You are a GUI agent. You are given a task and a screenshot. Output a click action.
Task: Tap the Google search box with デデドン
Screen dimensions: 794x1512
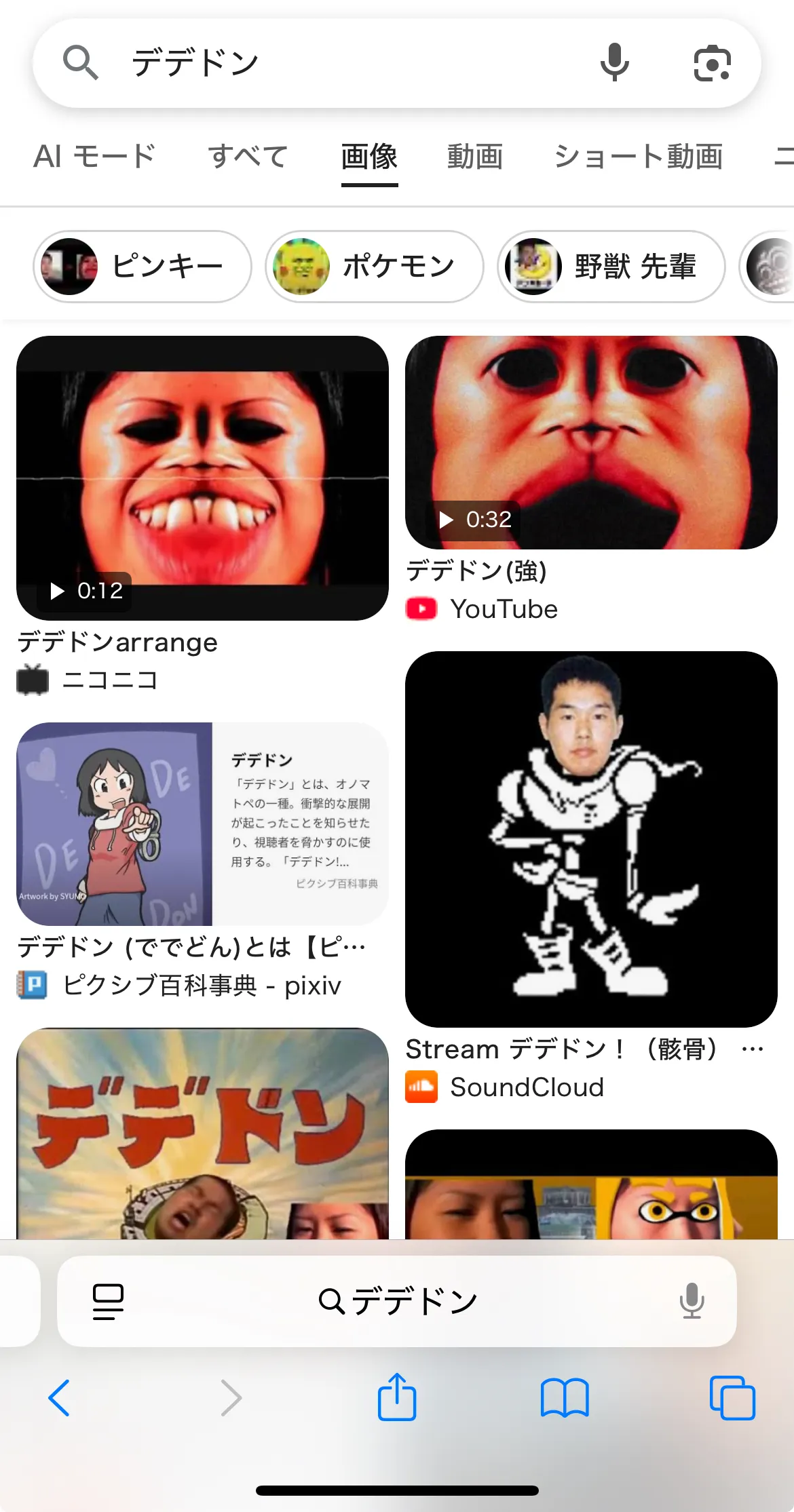[339, 63]
